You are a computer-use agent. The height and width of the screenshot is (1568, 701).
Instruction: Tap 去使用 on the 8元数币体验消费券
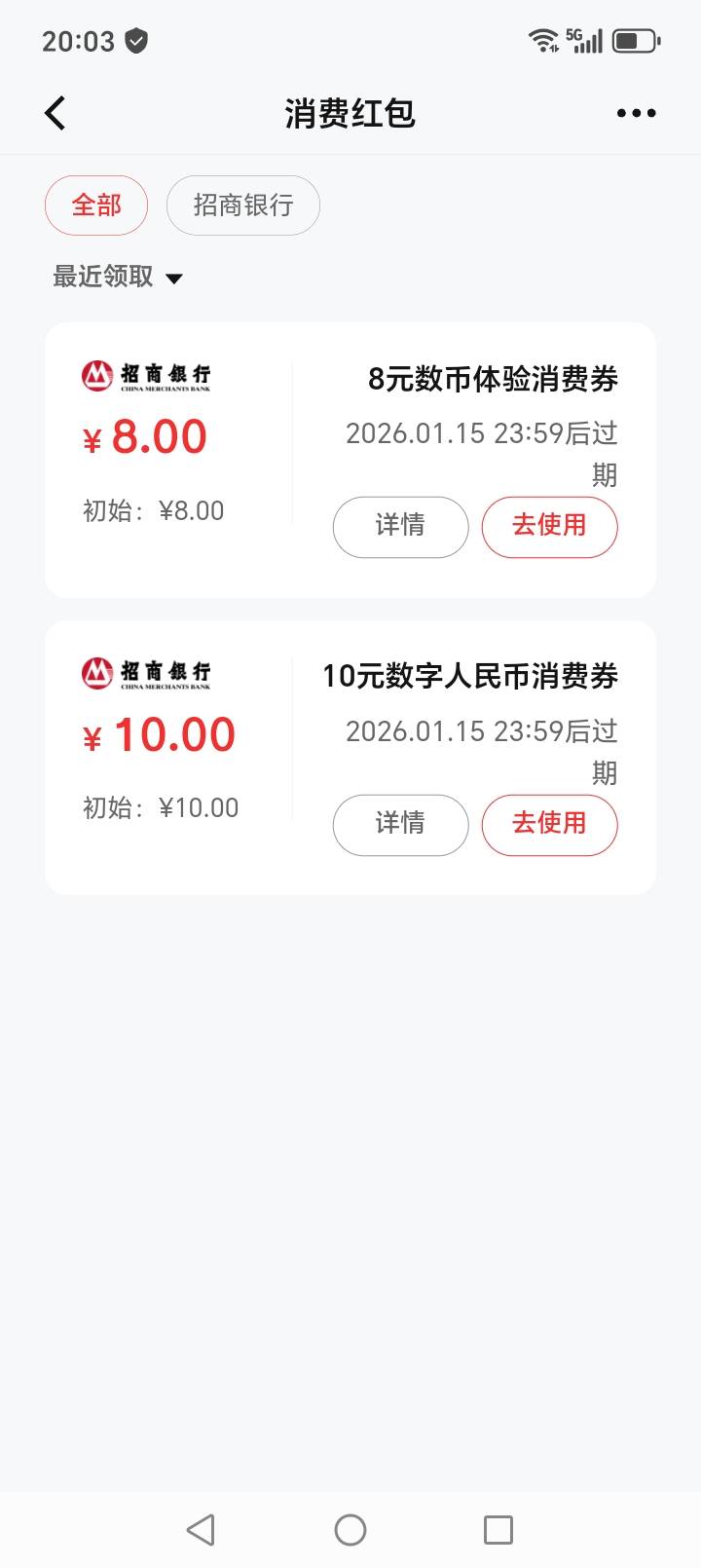click(549, 527)
